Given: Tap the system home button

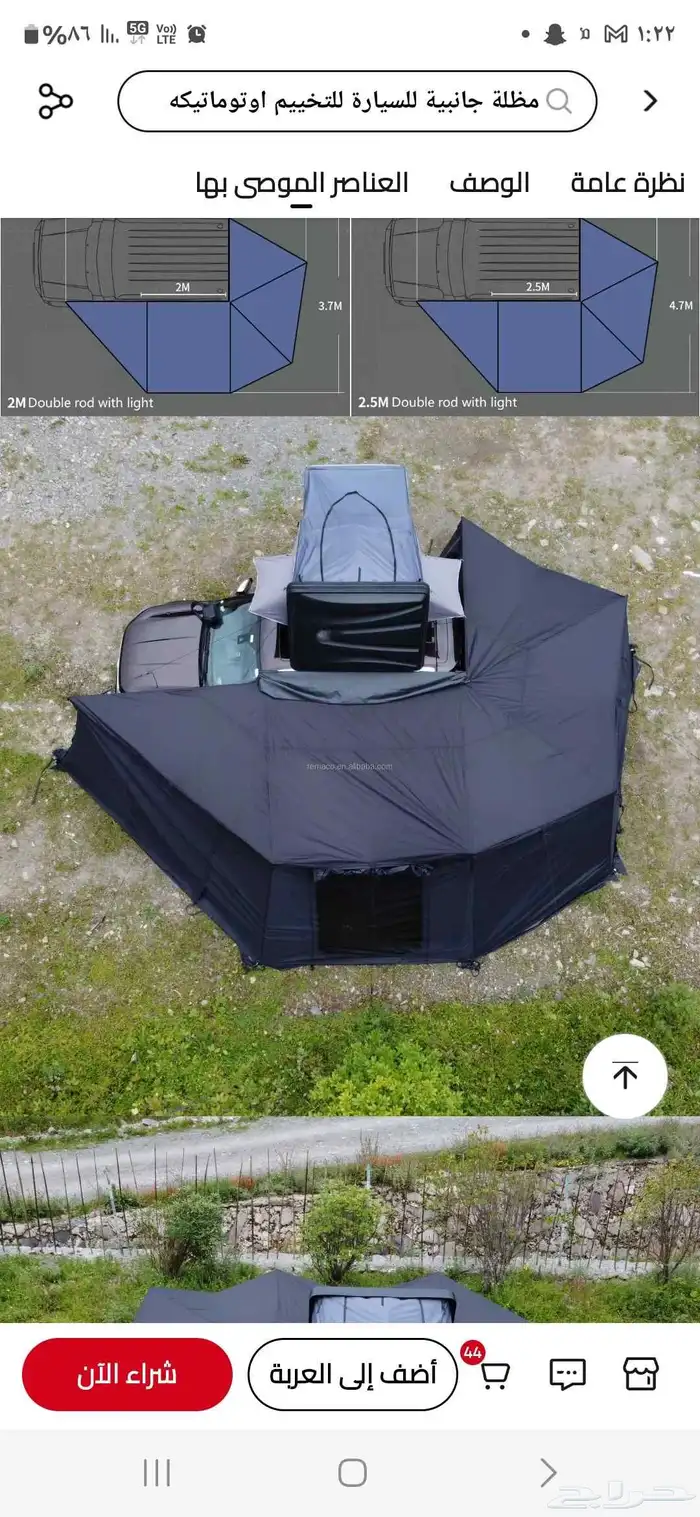Looking at the screenshot, I should click(352, 1472).
